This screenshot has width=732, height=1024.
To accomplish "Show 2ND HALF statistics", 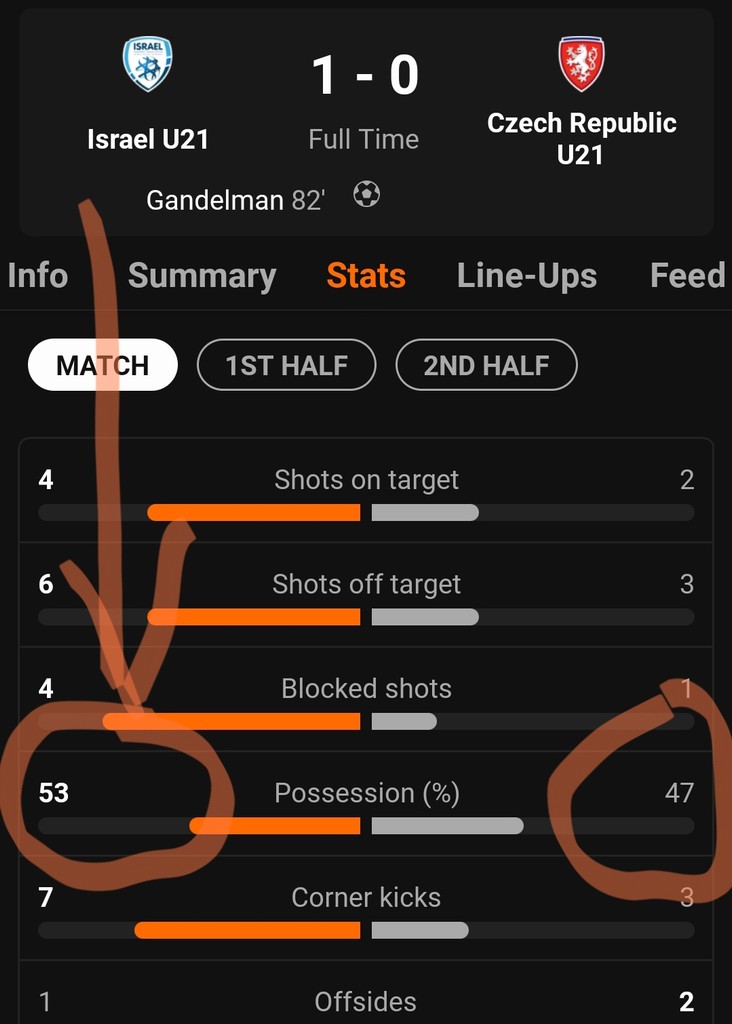I will click(x=486, y=365).
